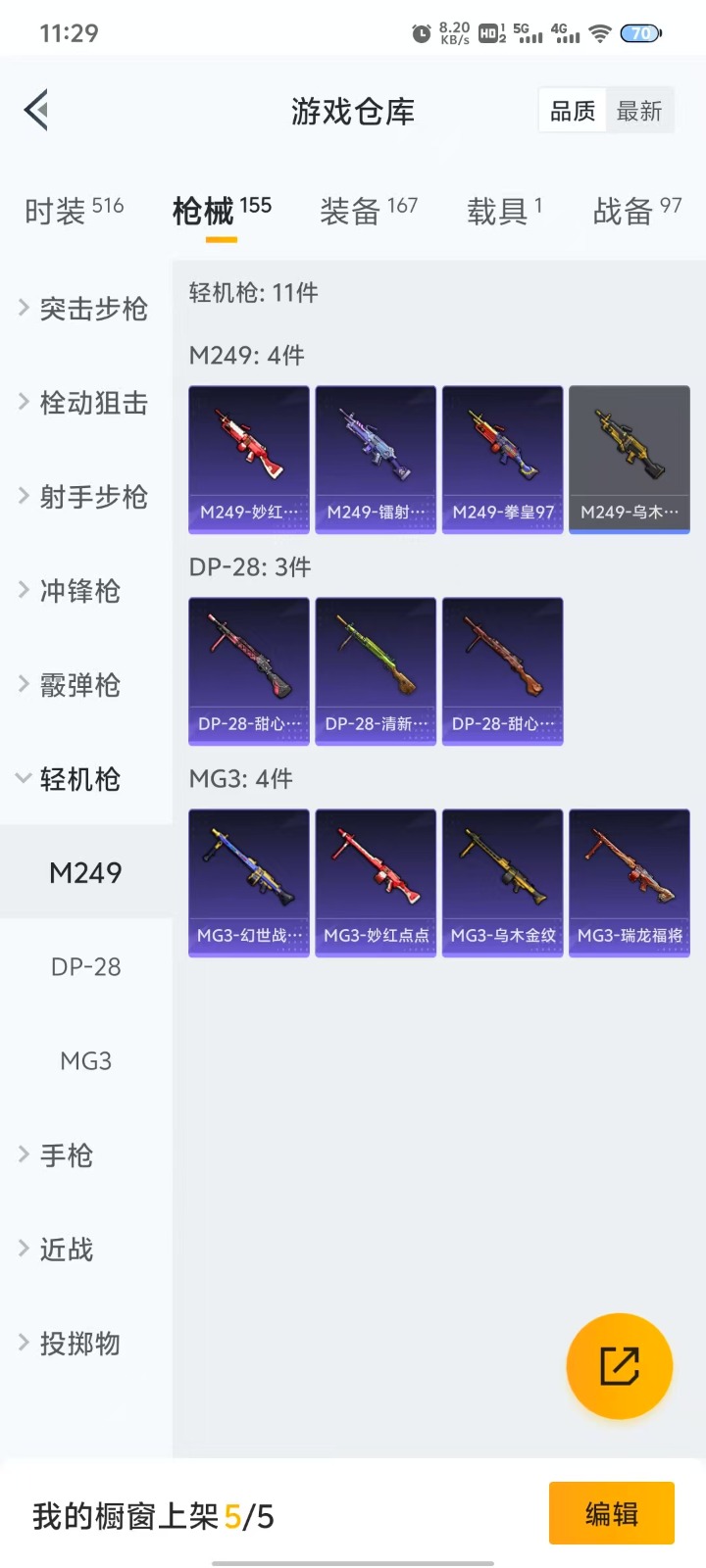The height and width of the screenshot is (1568, 706).
Task: Tap the 编辑 button
Action: coord(611,1514)
